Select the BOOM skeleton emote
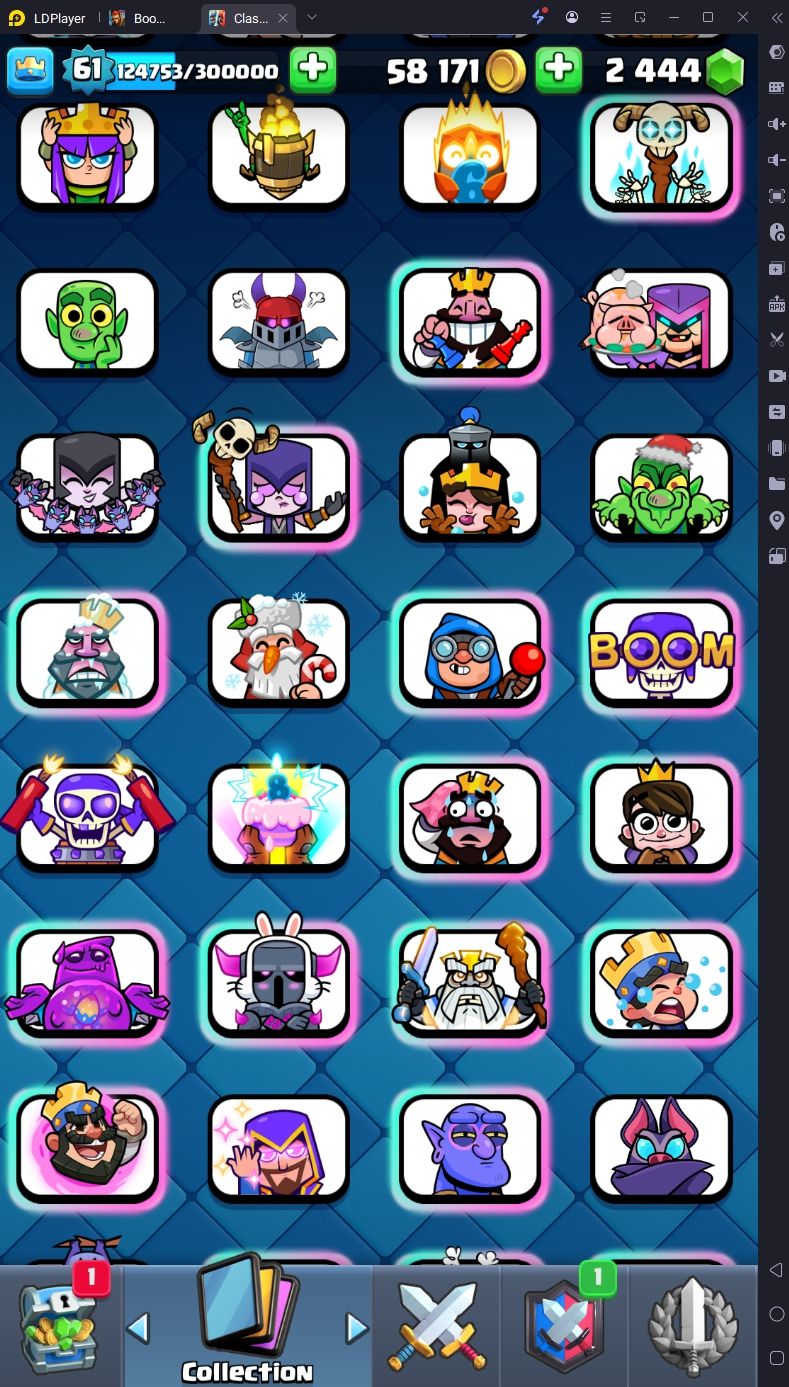789x1387 pixels. pyautogui.click(x=661, y=652)
